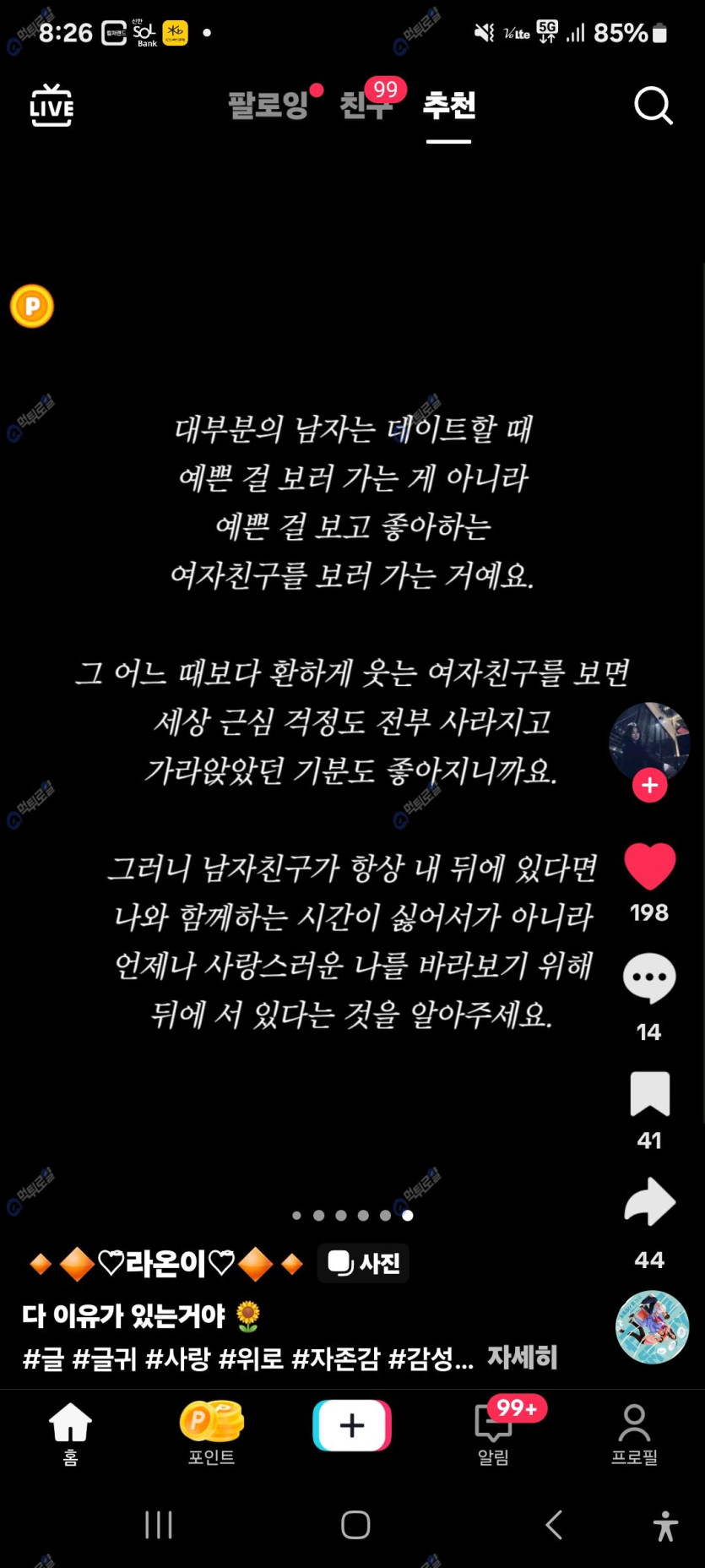Like this post with the heart

pos(649,866)
